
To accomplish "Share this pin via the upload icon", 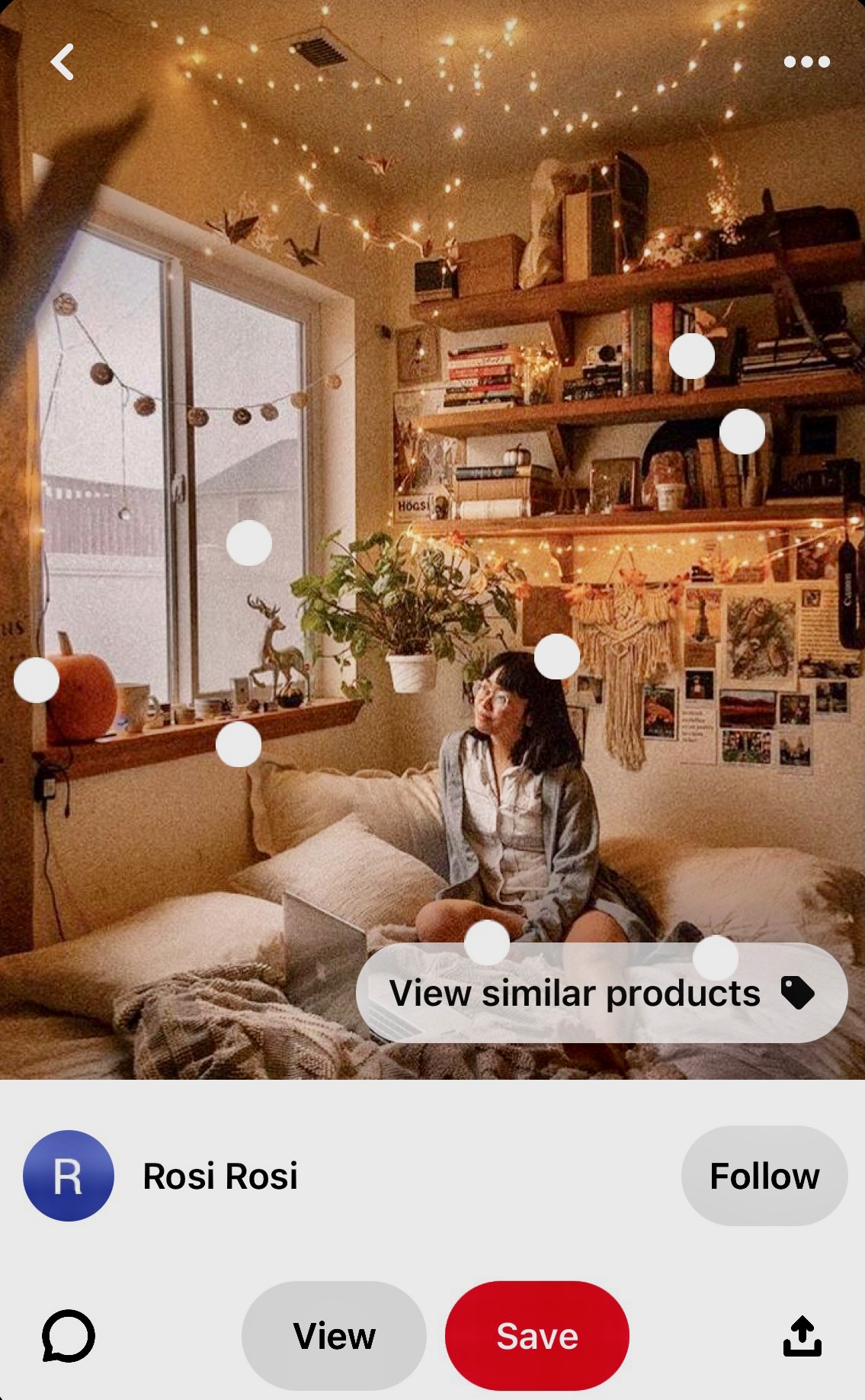I will (803, 1336).
